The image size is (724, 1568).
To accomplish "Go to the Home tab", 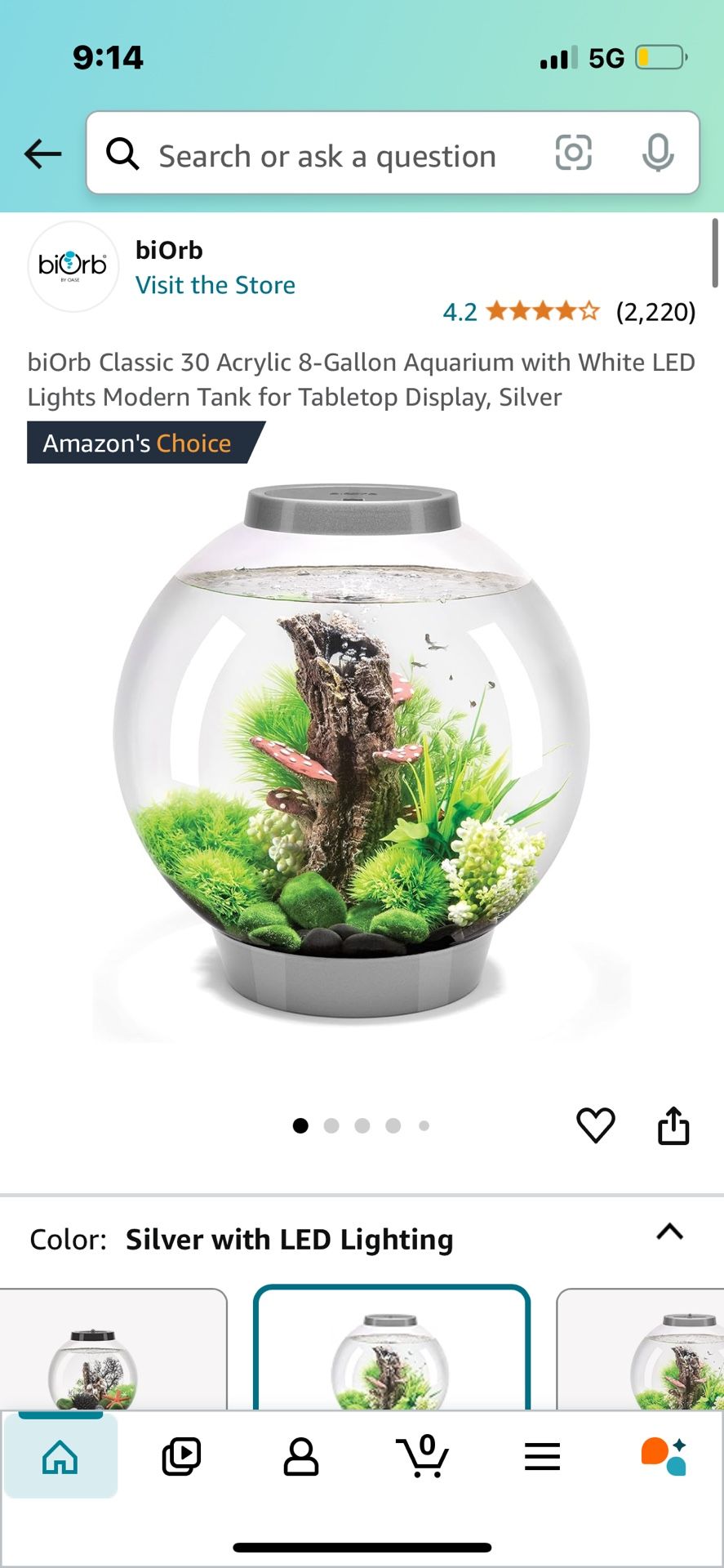I will [x=60, y=1457].
